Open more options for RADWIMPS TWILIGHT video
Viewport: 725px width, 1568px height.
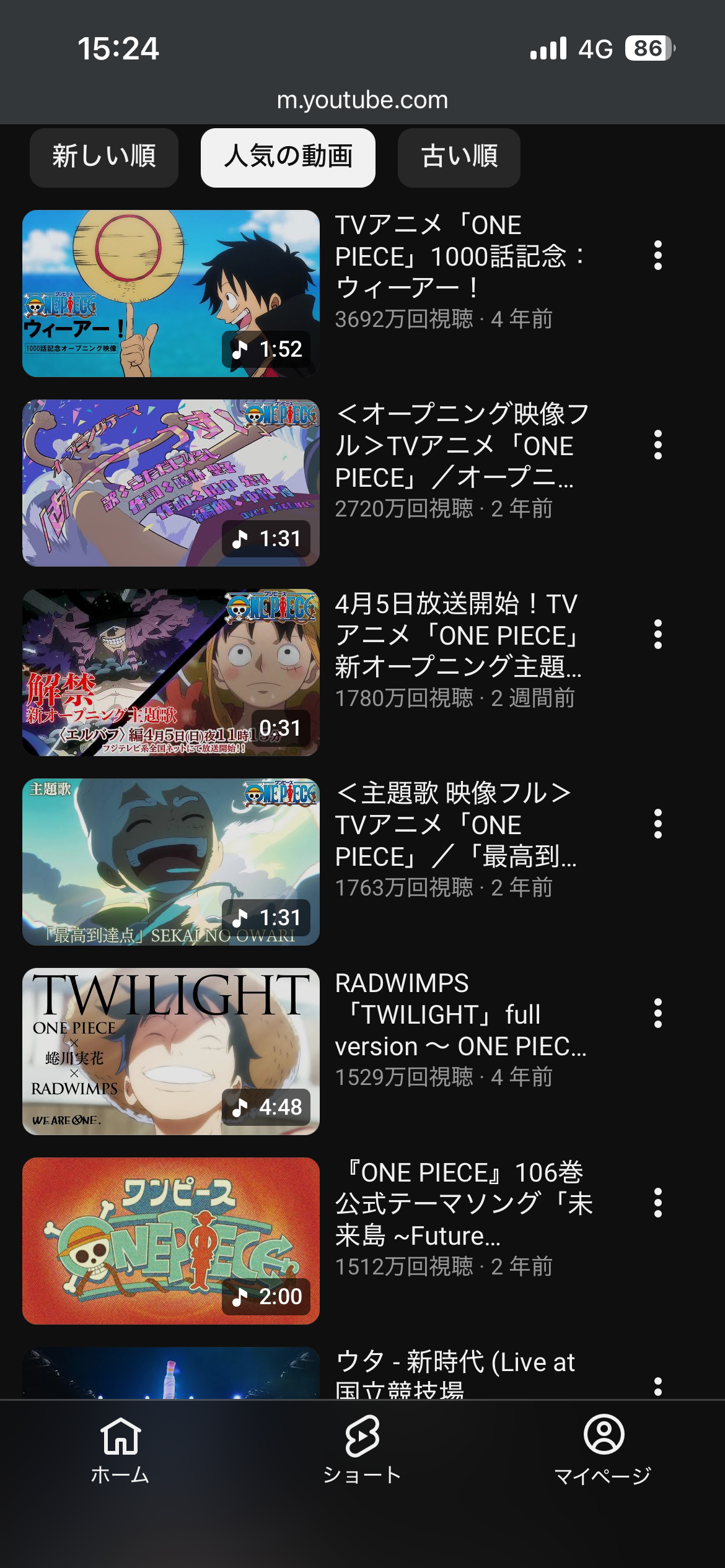658,1013
